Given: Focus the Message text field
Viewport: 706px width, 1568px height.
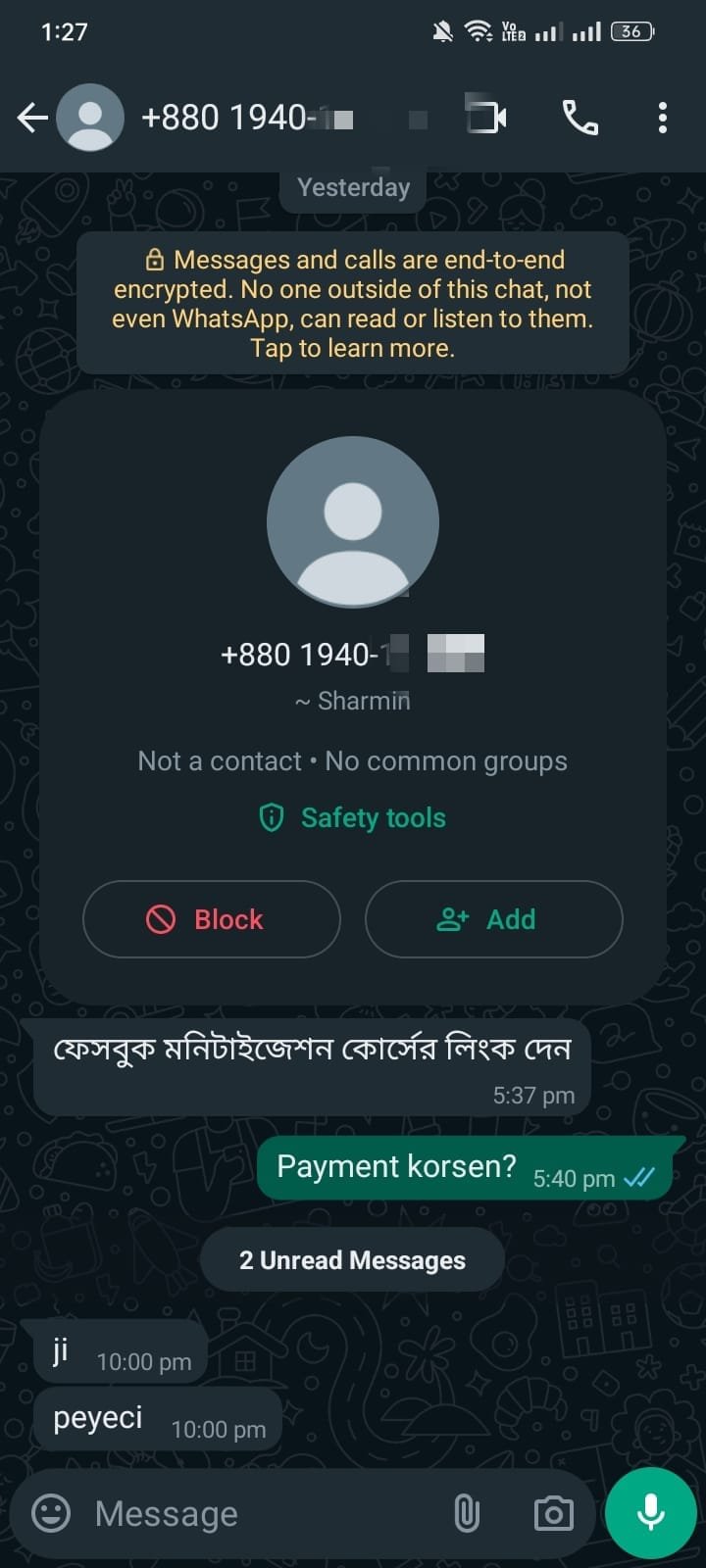Looking at the screenshot, I should 255,1513.
